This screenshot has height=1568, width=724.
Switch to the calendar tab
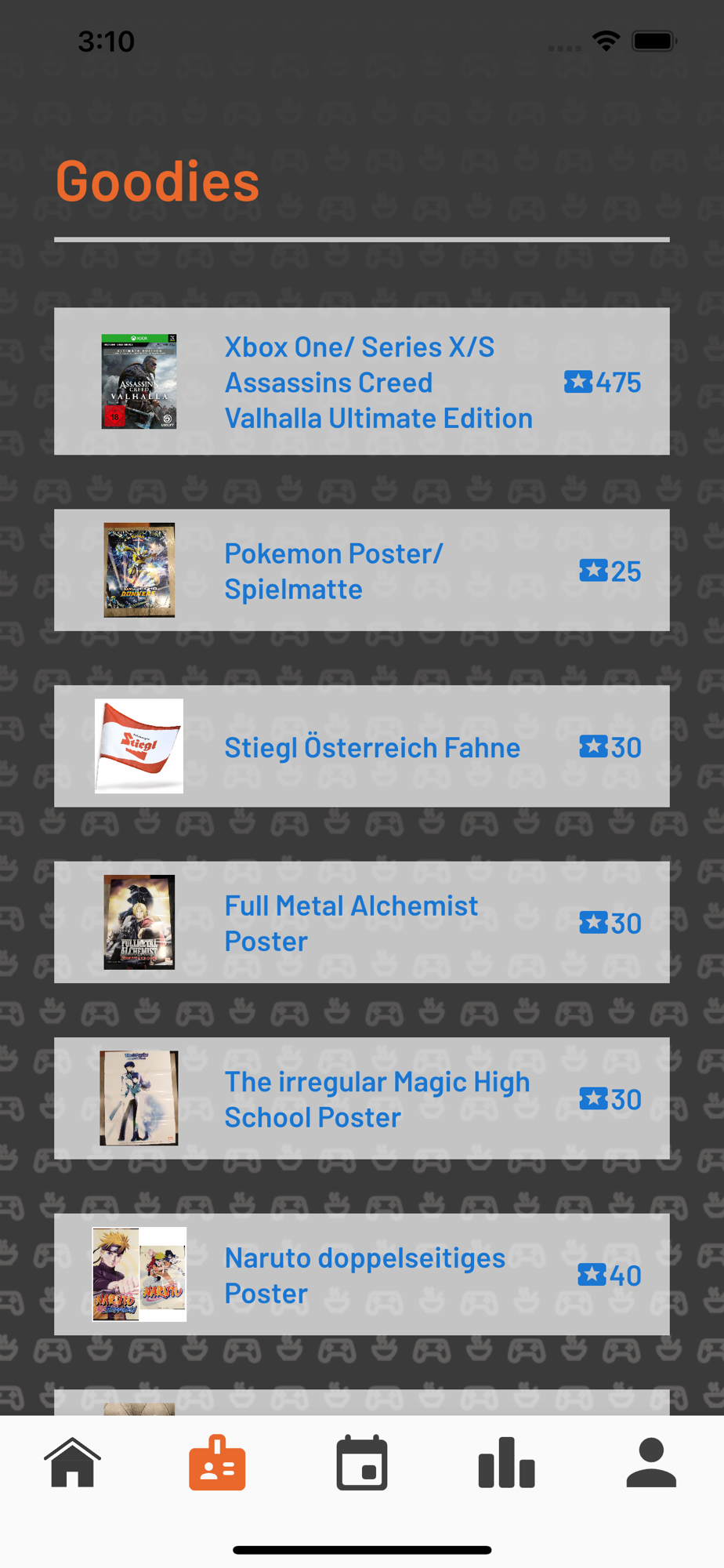(x=362, y=1463)
